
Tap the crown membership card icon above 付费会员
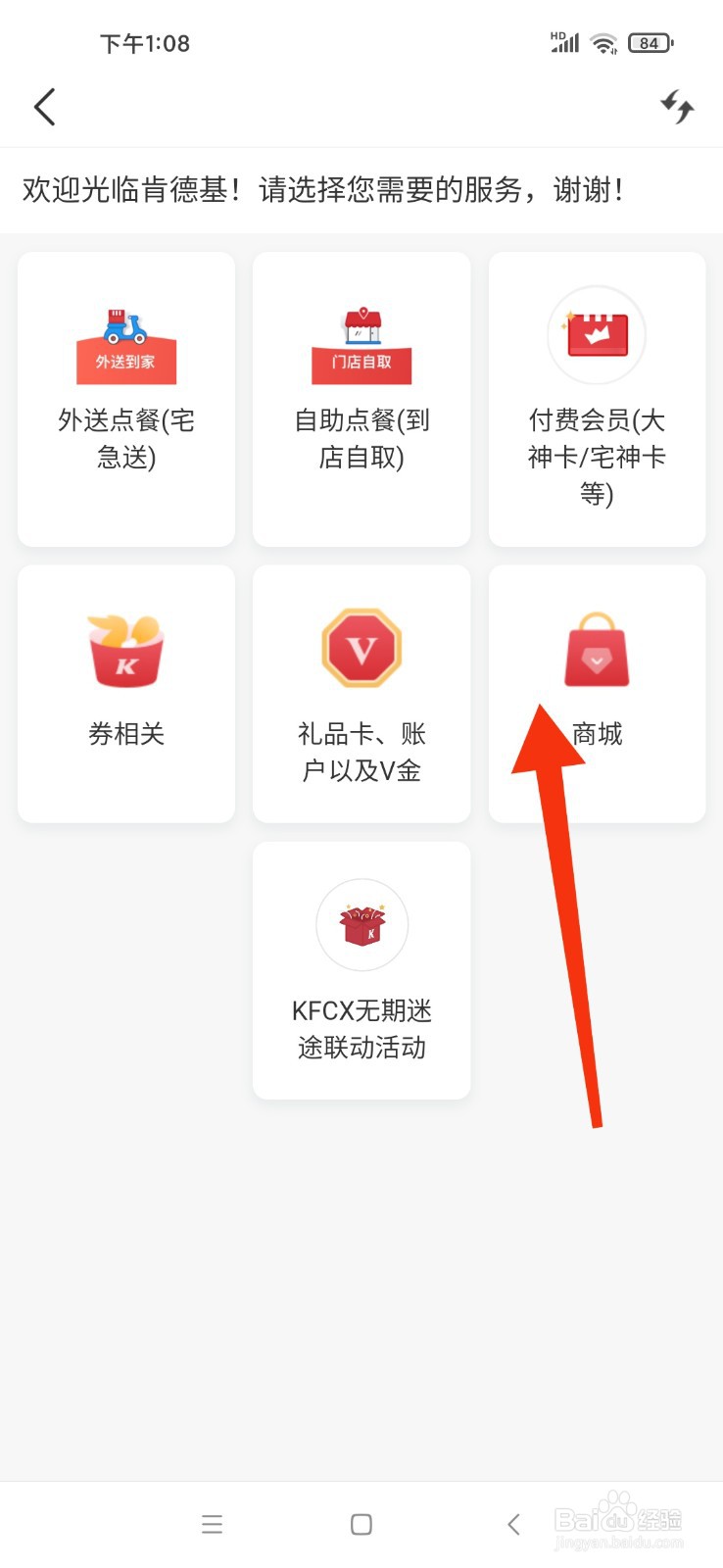point(596,334)
